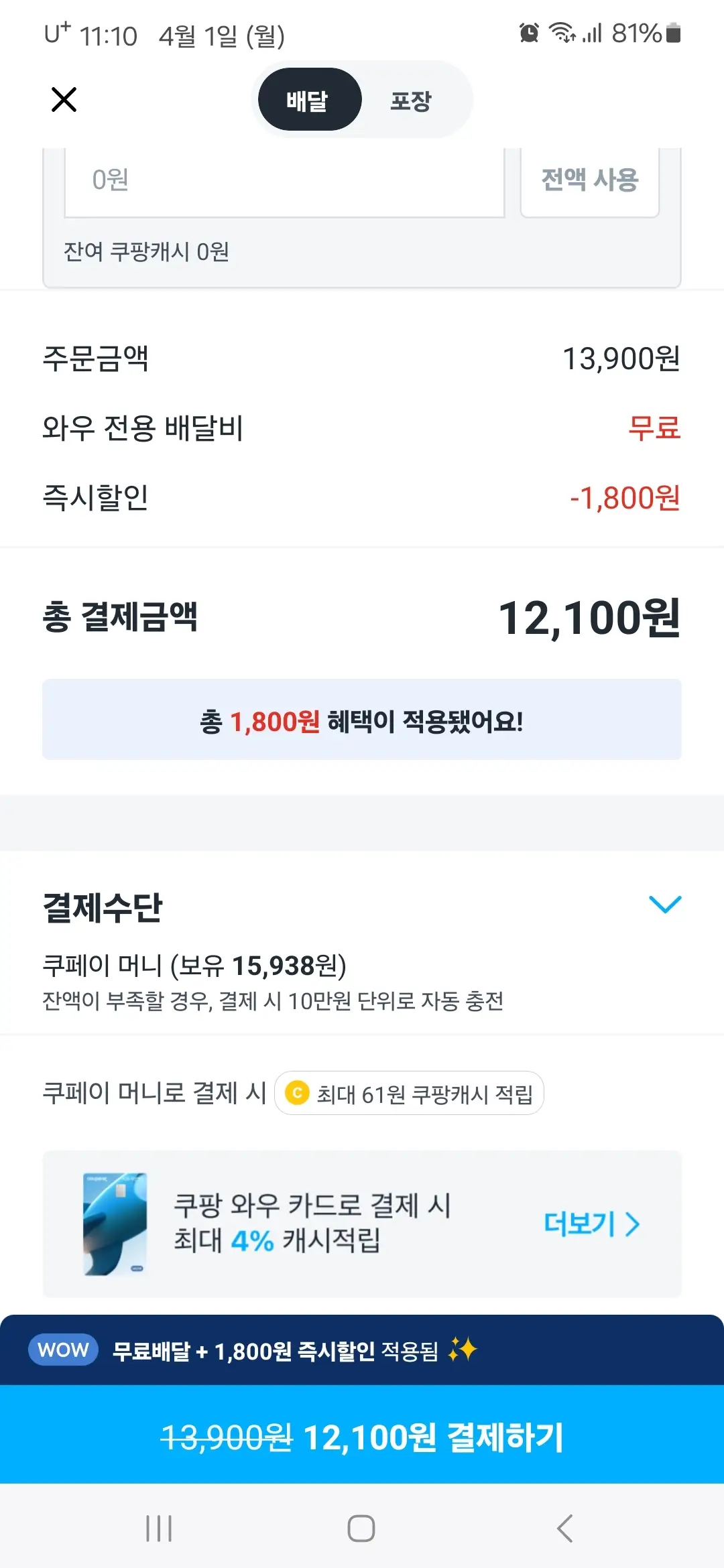Tap the 1,800원 혜택 applied banner
724x1568 pixels.
coord(362,720)
